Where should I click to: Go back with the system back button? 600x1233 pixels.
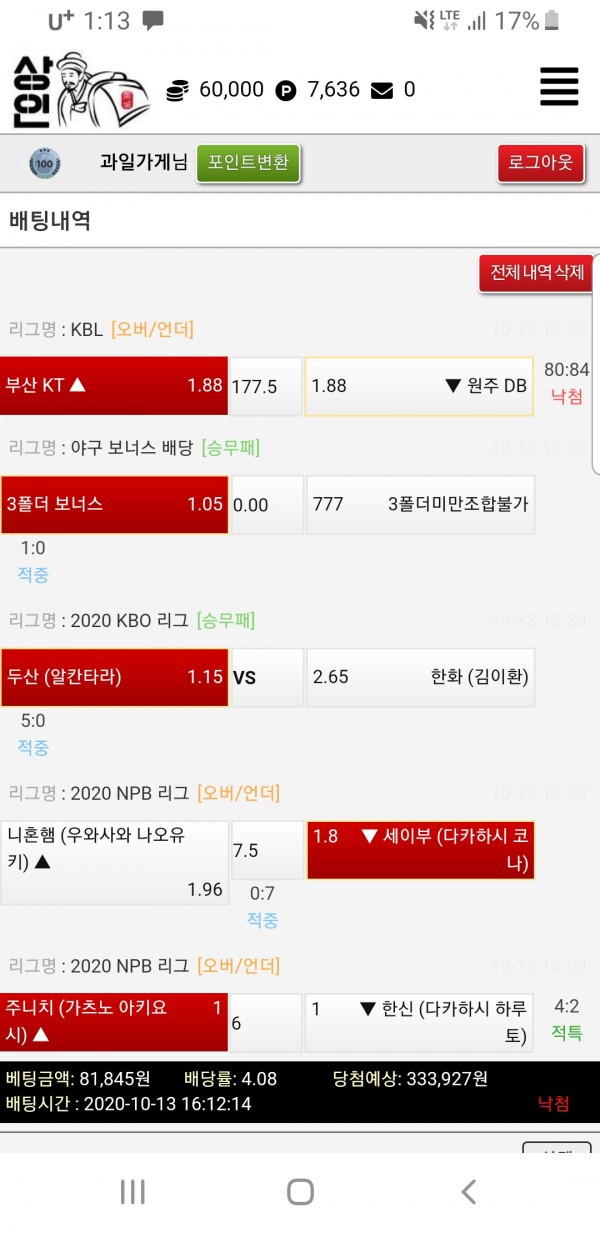468,1191
